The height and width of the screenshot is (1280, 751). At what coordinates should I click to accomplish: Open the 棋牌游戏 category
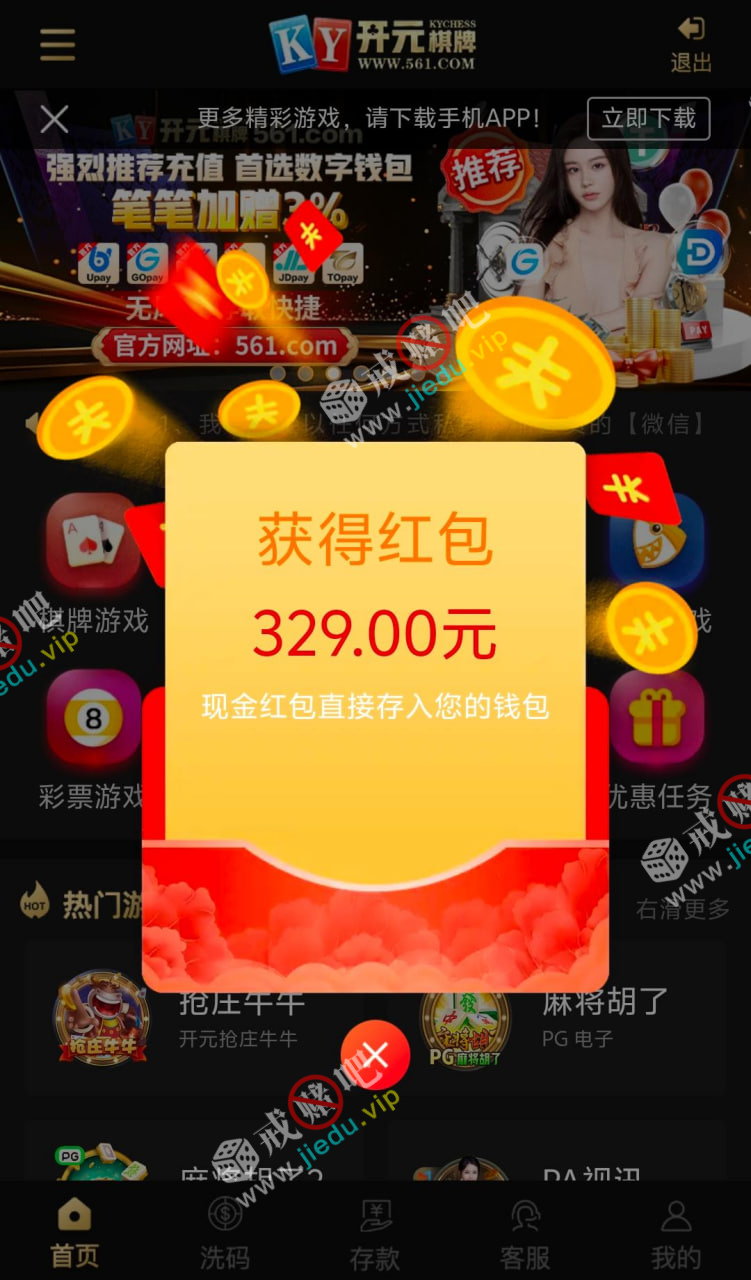pyautogui.click(x=92, y=545)
